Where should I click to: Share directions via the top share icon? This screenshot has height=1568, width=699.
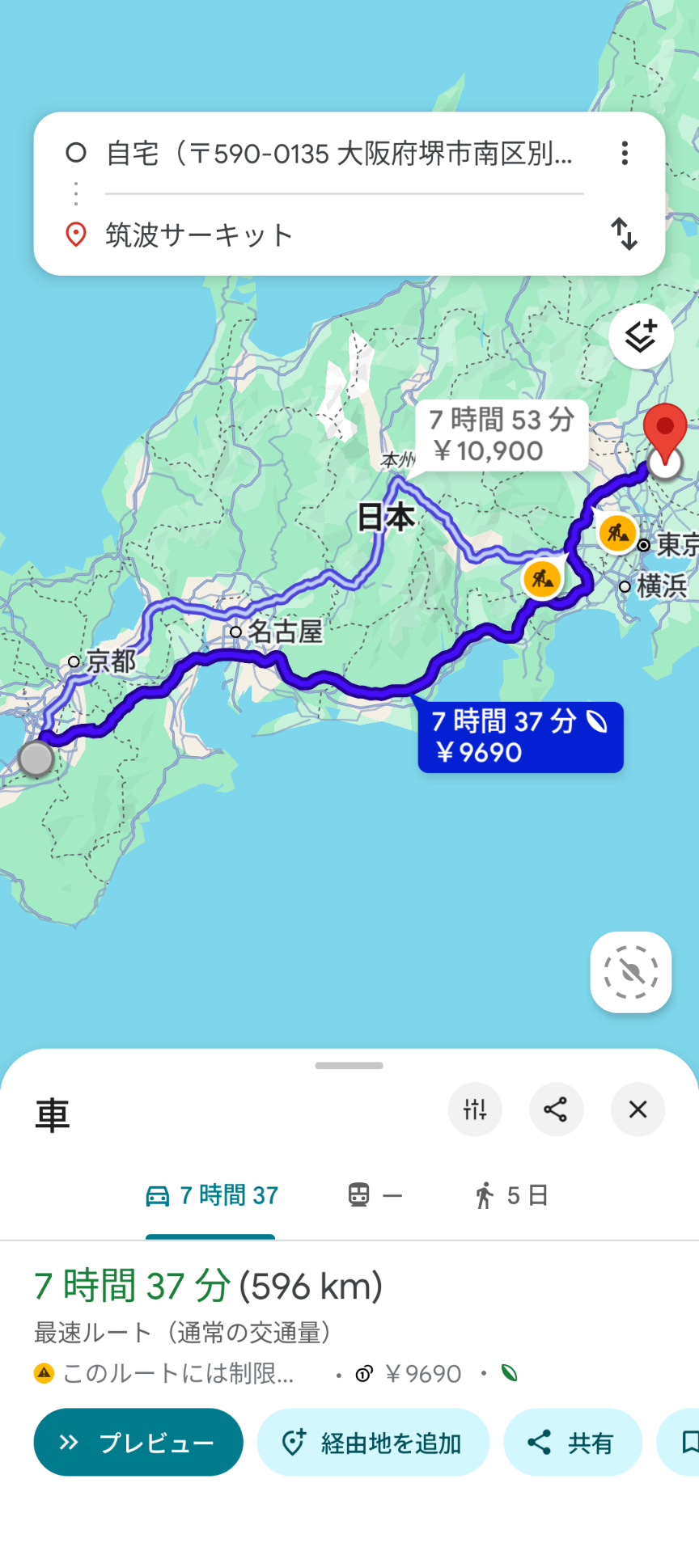pos(556,1109)
